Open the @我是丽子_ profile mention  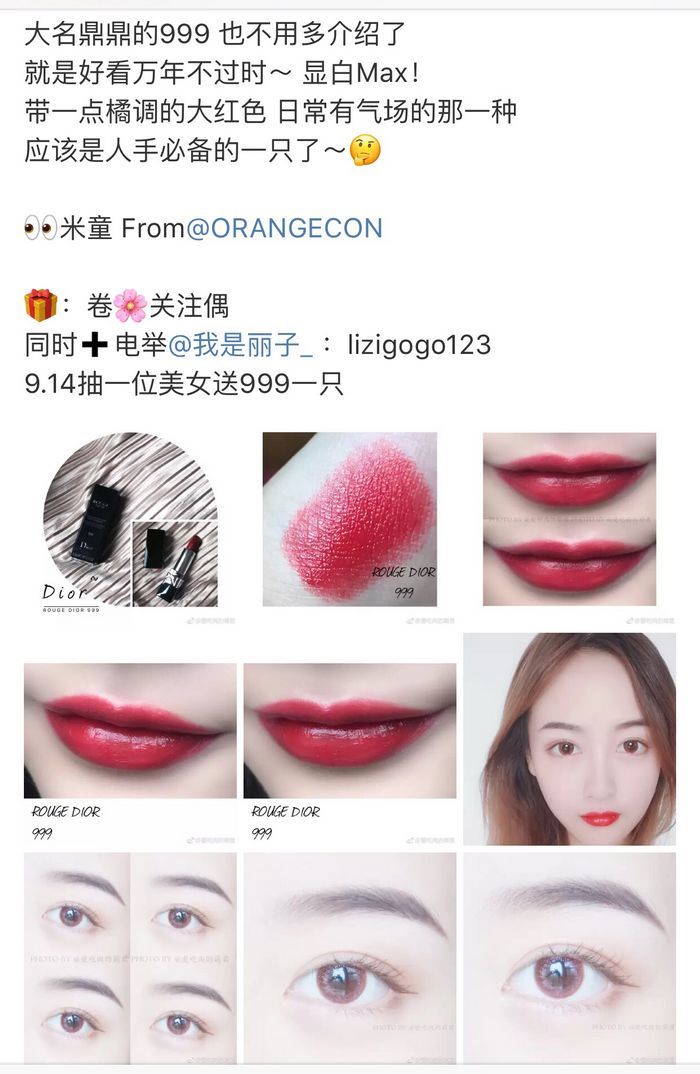(240, 345)
